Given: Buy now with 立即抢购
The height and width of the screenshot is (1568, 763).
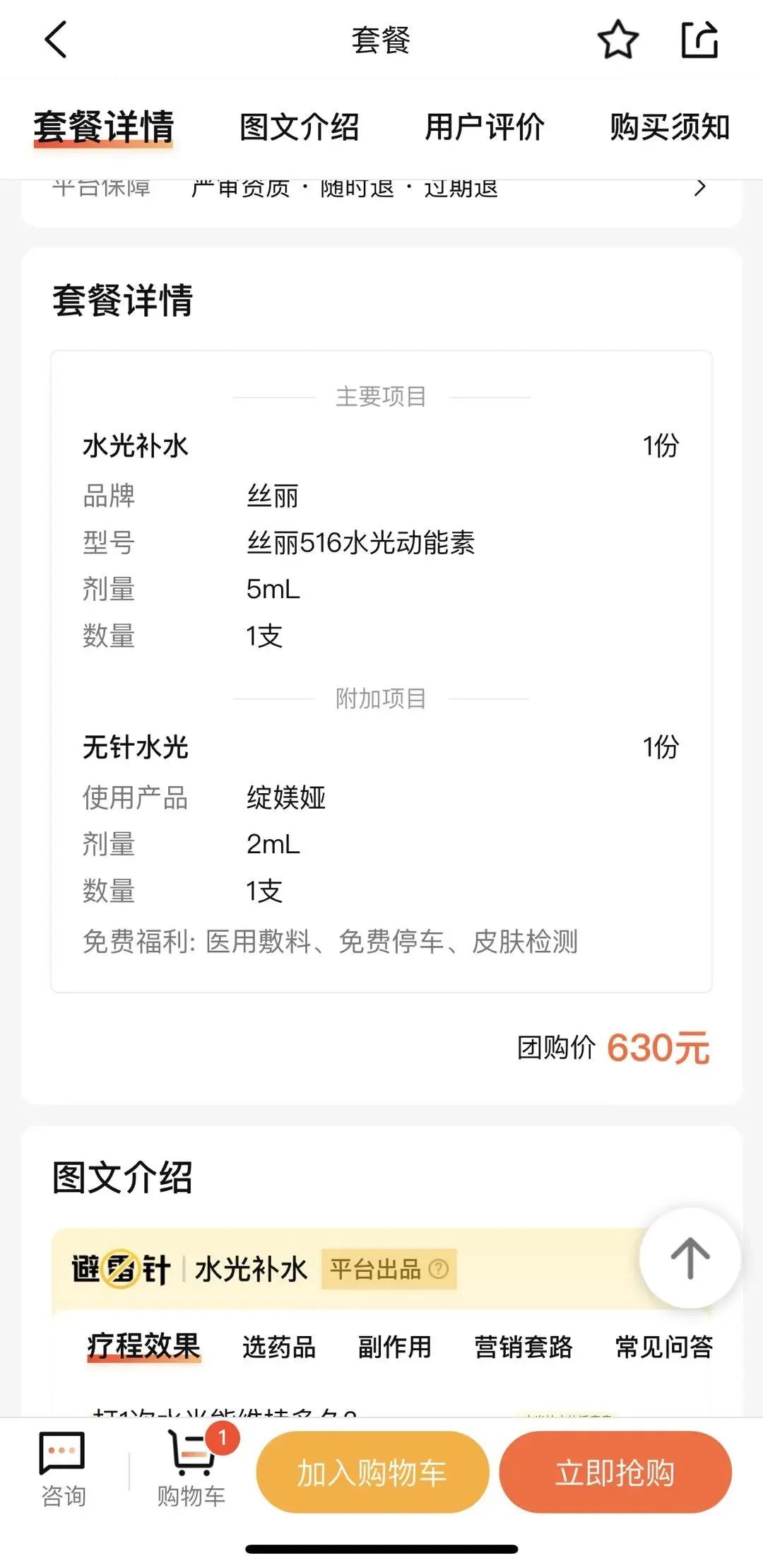Looking at the screenshot, I should (x=615, y=1473).
